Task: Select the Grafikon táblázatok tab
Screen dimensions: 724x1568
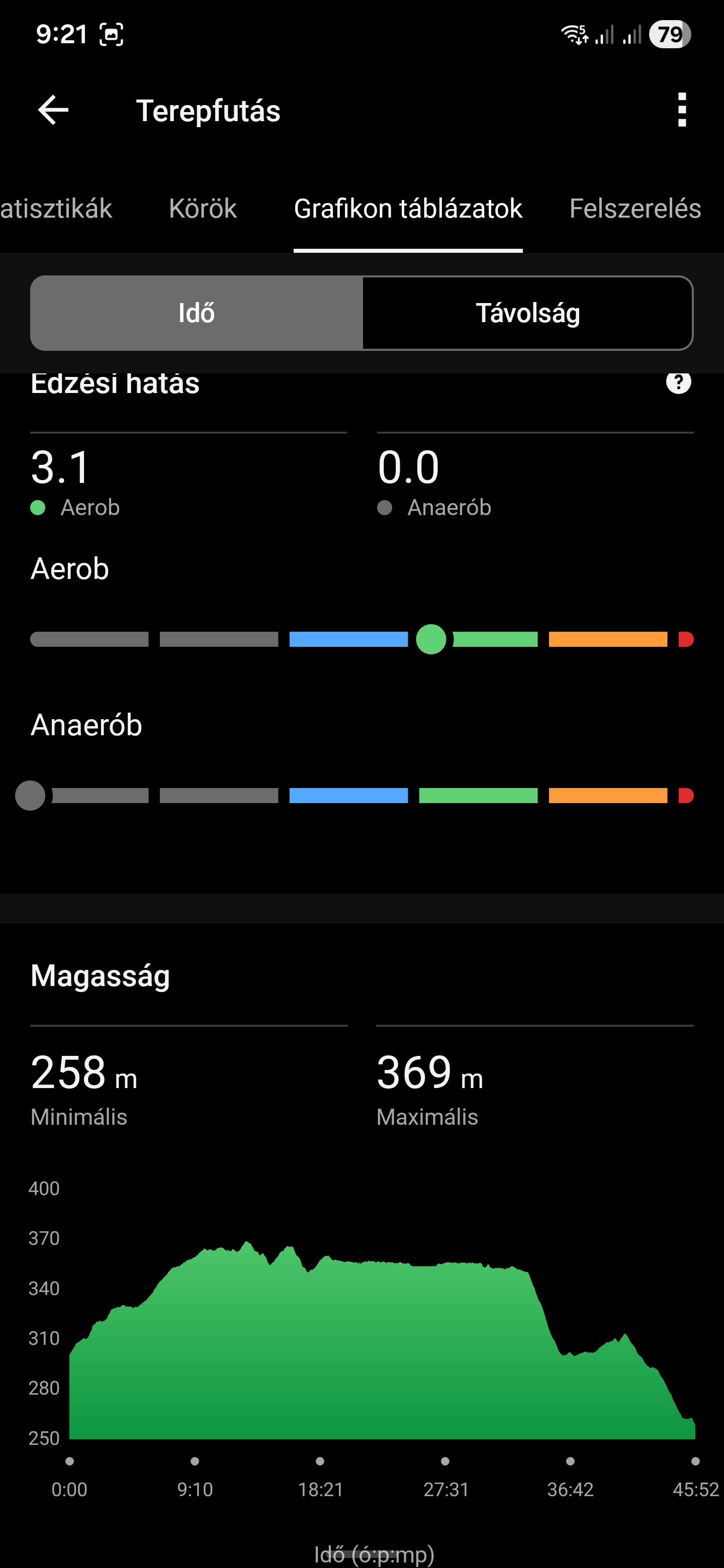Action: click(408, 209)
